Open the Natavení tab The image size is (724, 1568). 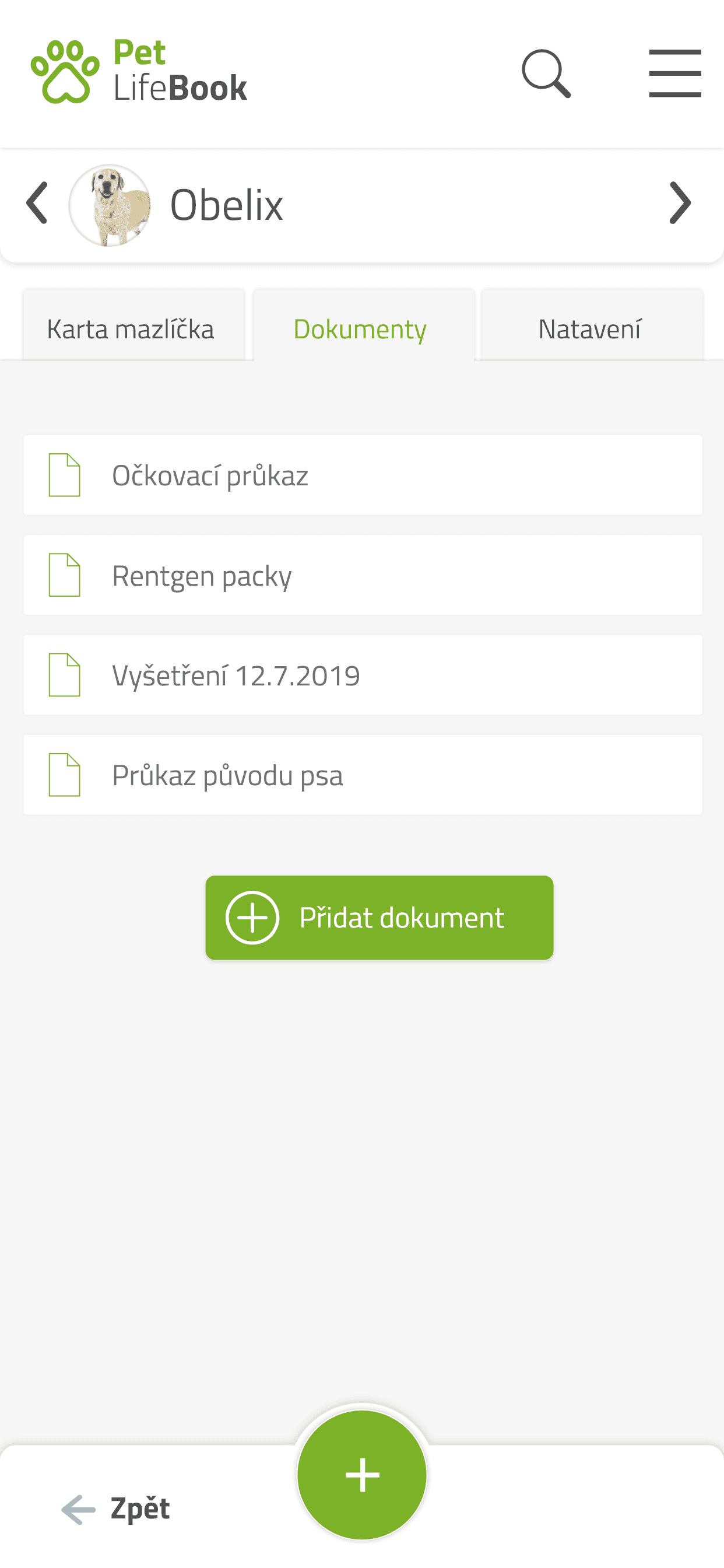pos(589,327)
